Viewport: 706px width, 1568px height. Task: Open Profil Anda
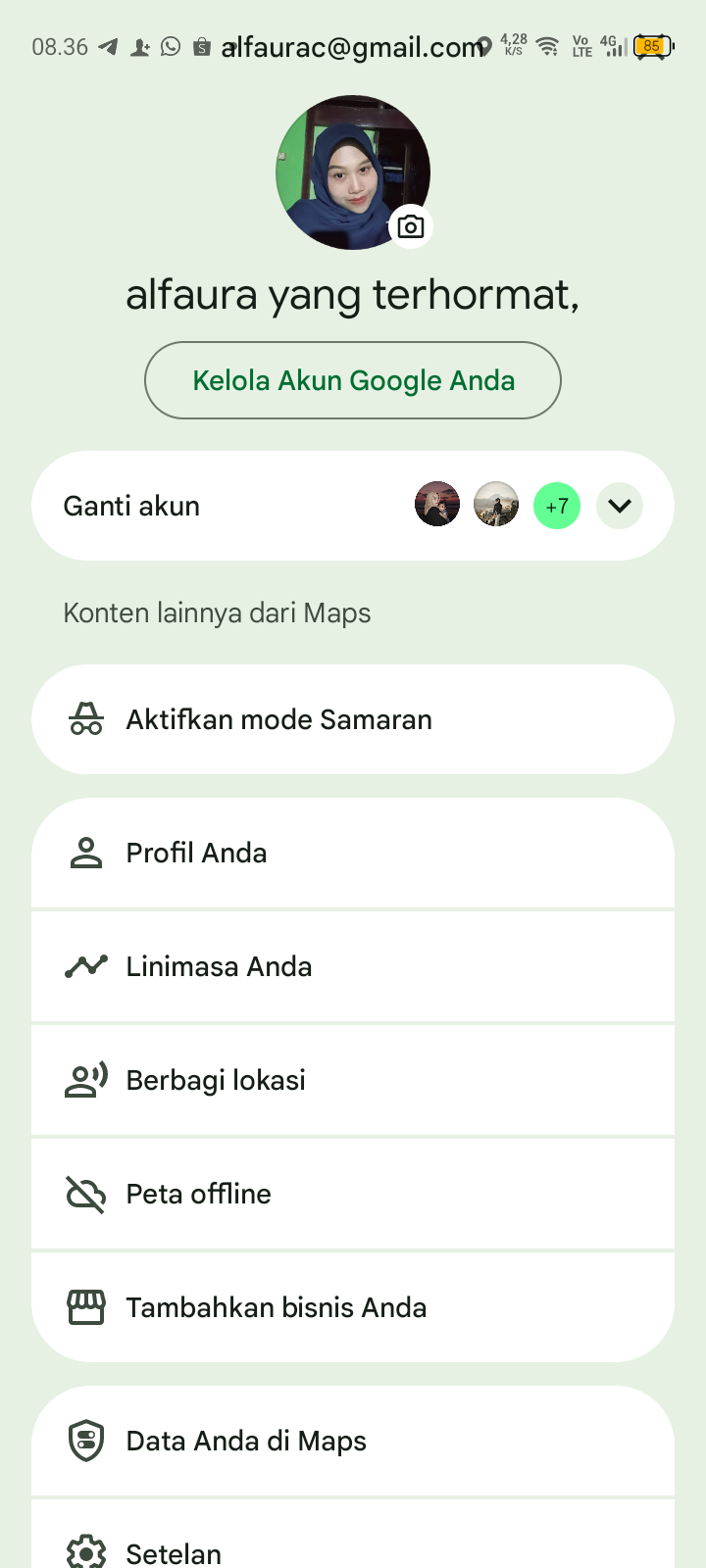[x=353, y=853]
